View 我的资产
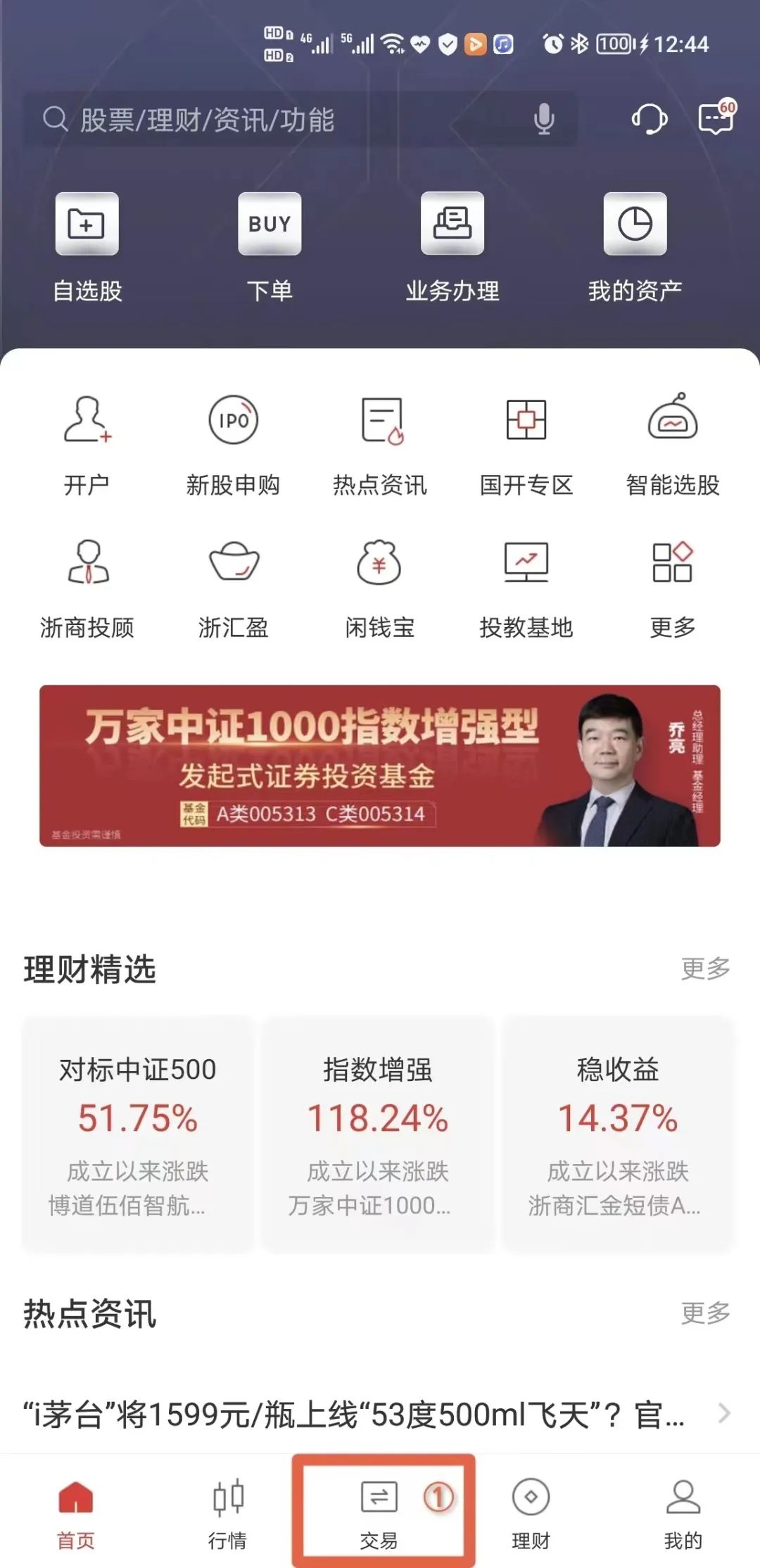The image size is (760, 1568). (x=635, y=248)
